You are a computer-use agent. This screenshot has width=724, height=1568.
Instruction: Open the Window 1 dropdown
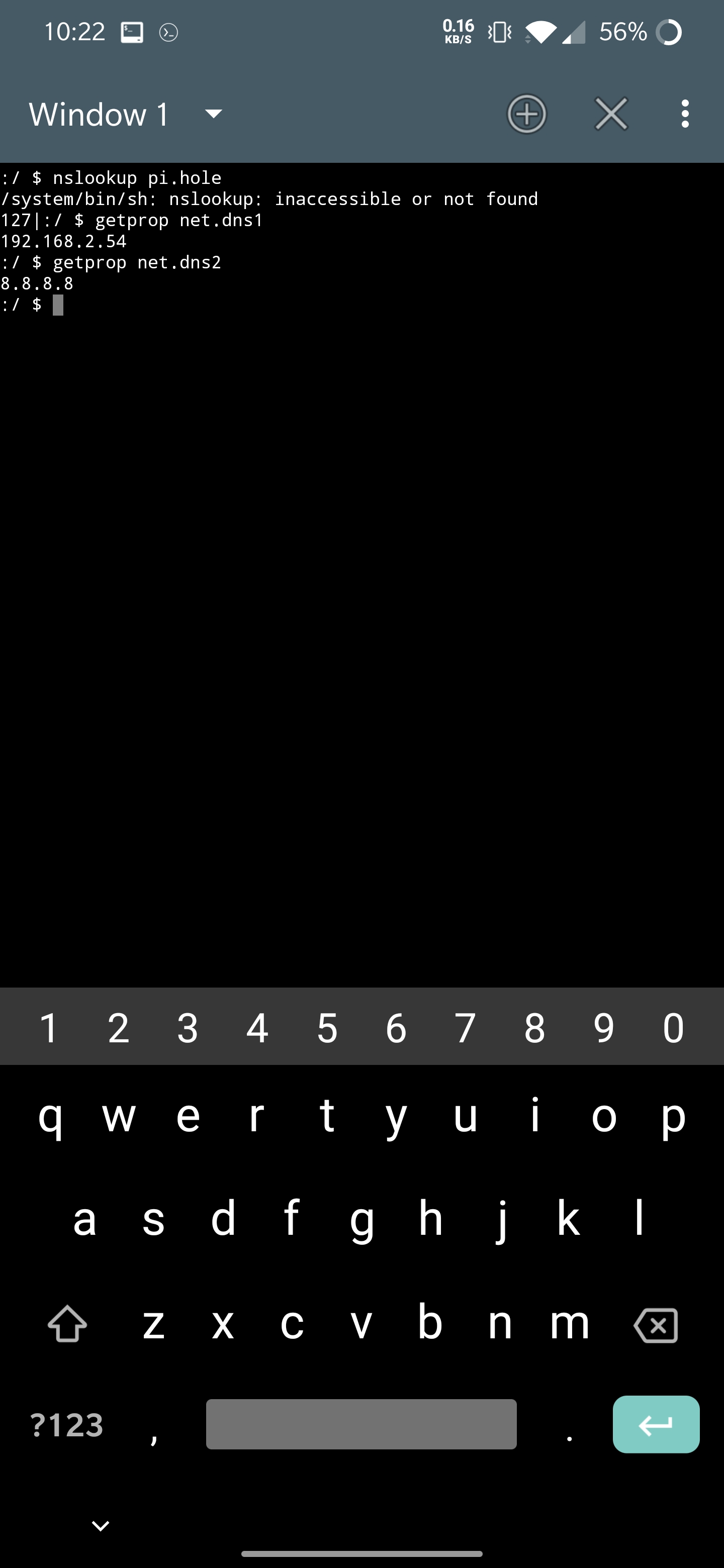(127, 114)
